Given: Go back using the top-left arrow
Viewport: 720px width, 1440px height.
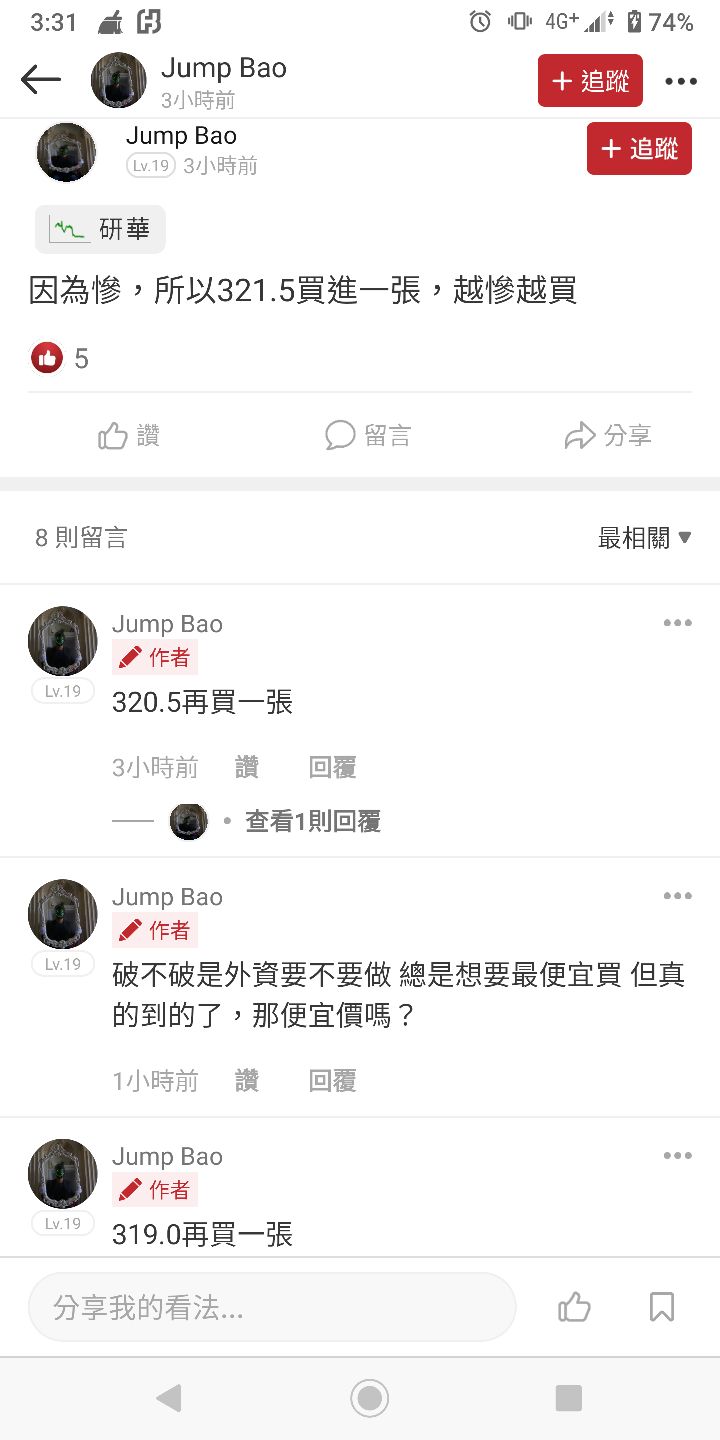Looking at the screenshot, I should [41, 80].
